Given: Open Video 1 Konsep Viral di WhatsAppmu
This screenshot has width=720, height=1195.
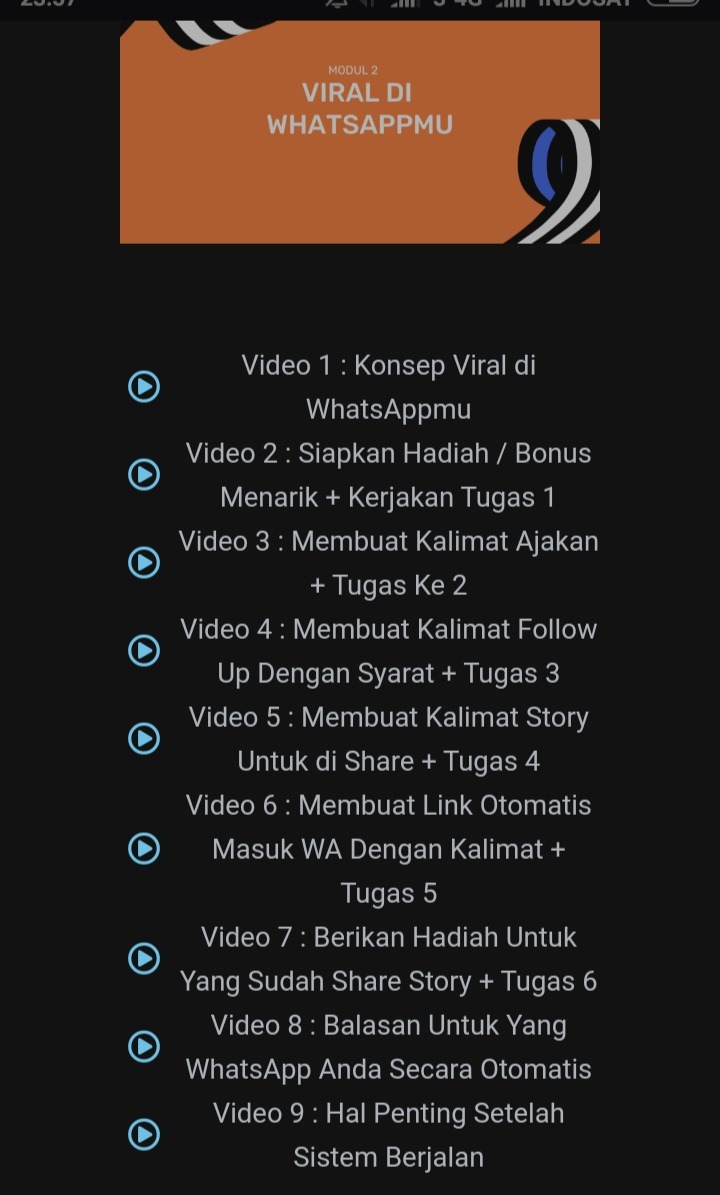Looking at the screenshot, I should (388, 387).
